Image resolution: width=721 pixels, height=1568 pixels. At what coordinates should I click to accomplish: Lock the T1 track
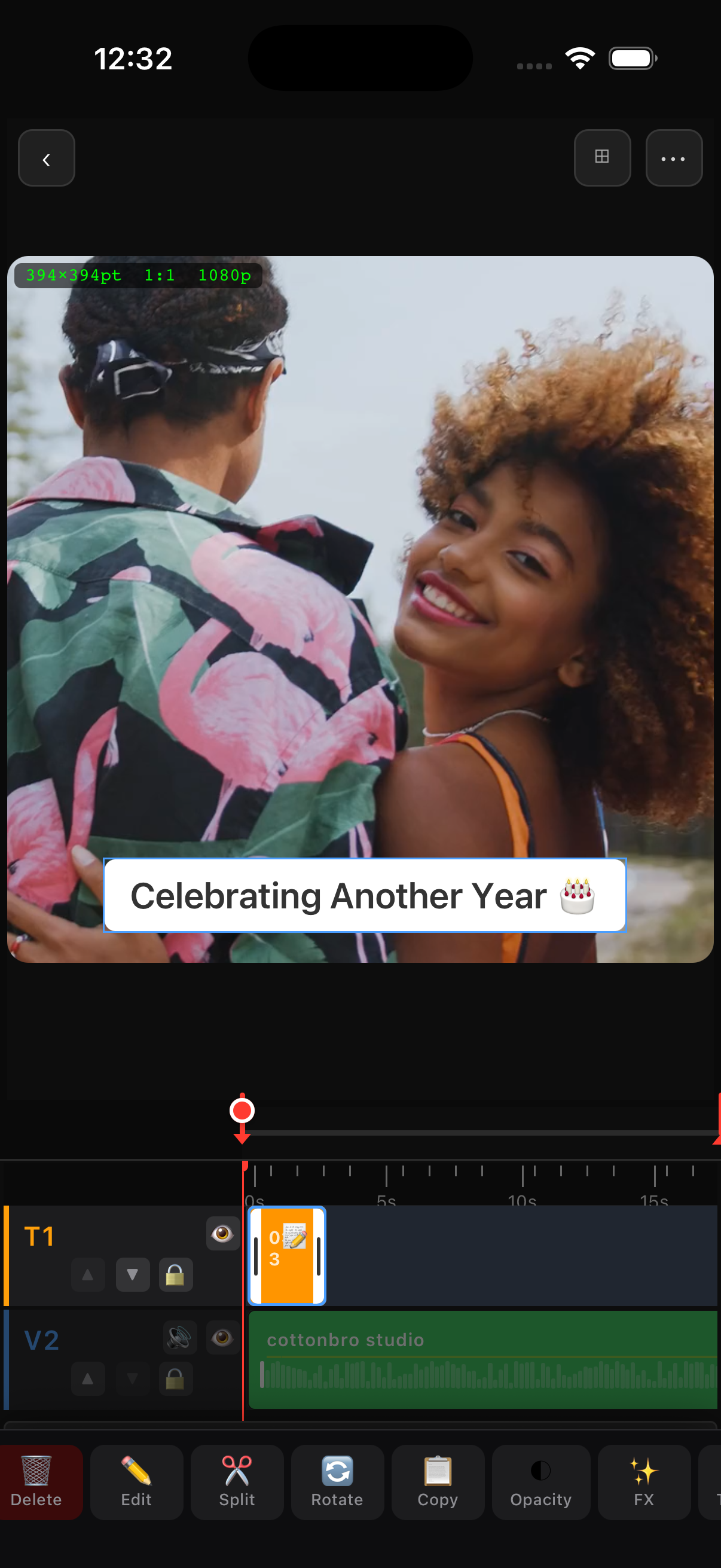(175, 1274)
